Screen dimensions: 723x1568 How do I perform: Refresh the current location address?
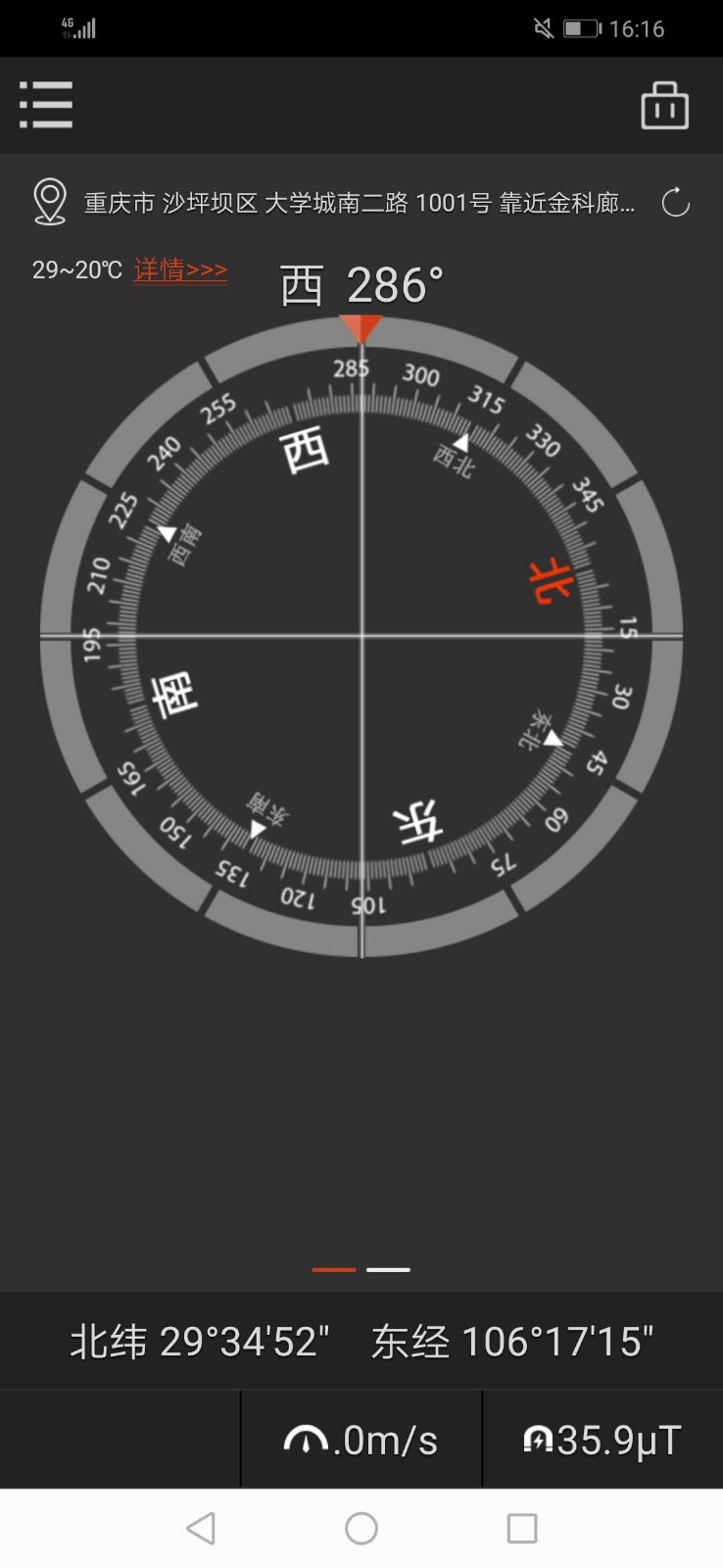tap(675, 203)
